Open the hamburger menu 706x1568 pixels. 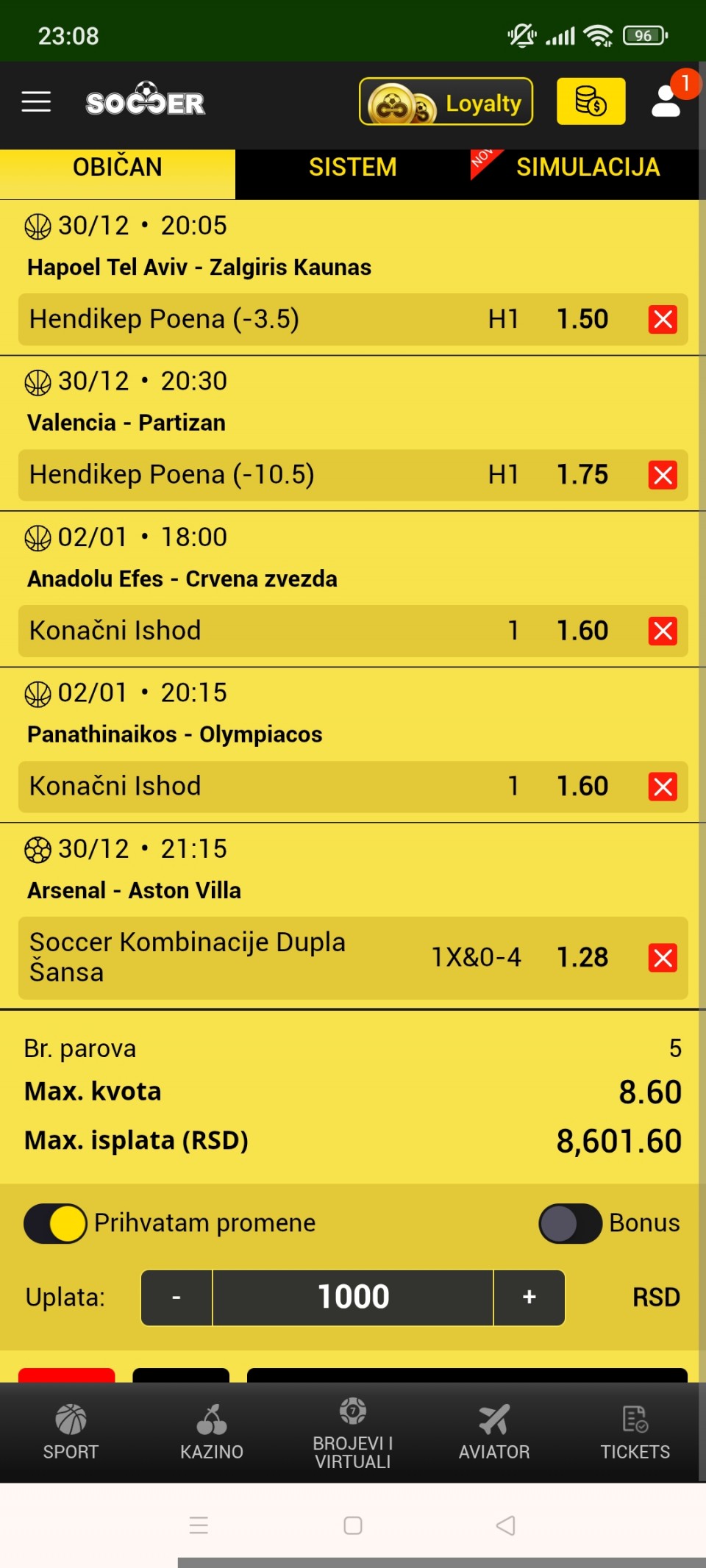tap(36, 102)
